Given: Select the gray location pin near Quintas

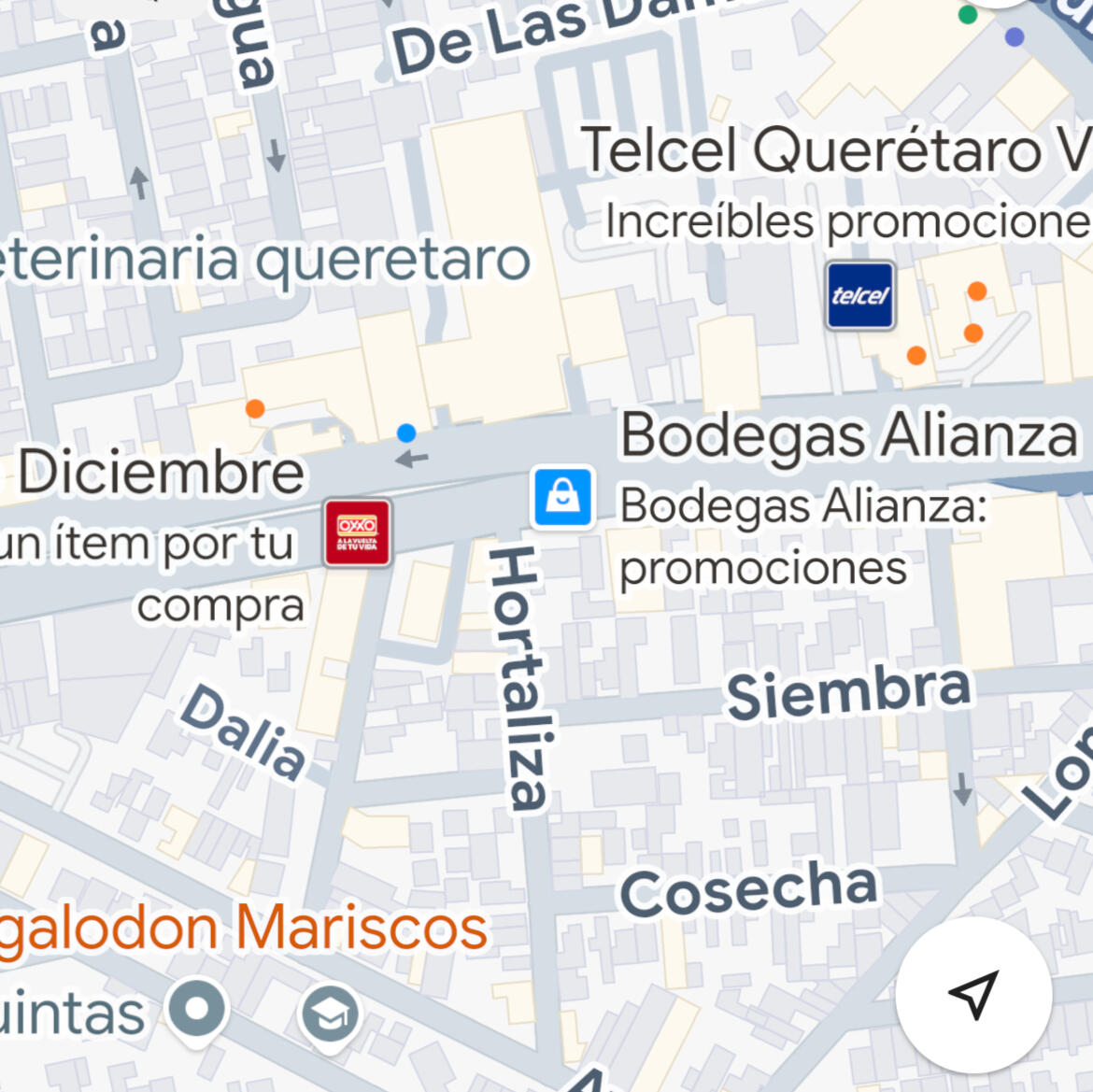Looking at the screenshot, I should coord(197,1009).
